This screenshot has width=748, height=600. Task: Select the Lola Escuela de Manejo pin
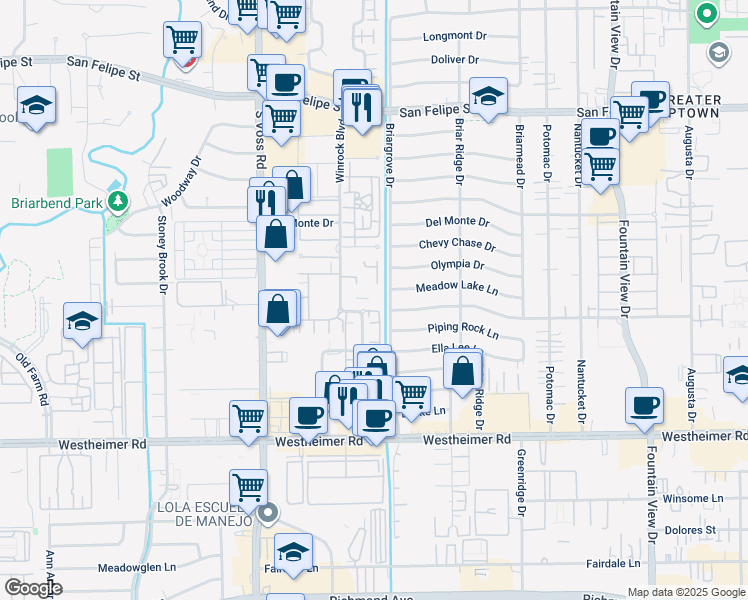[x=268, y=516]
